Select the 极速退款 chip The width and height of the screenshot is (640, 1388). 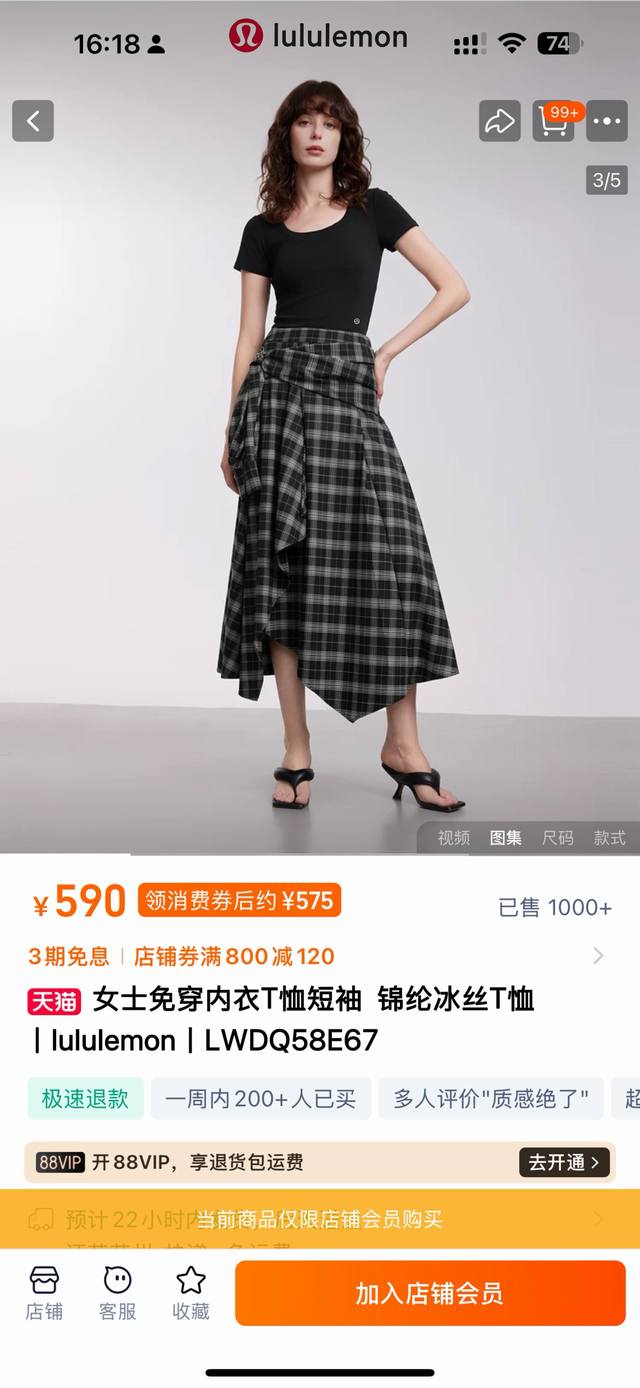pyautogui.click(x=85, y=1098)
